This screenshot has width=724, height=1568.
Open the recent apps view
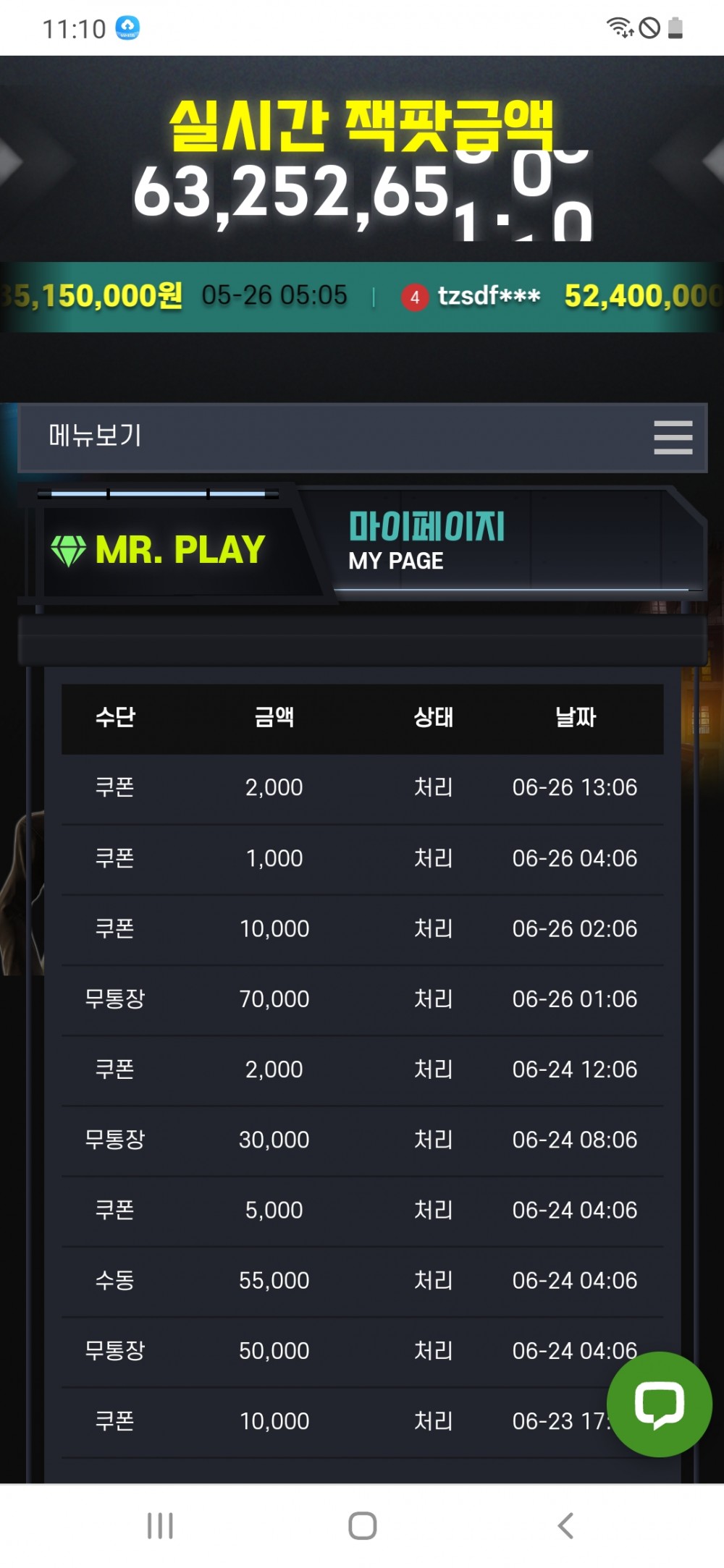160,1525
